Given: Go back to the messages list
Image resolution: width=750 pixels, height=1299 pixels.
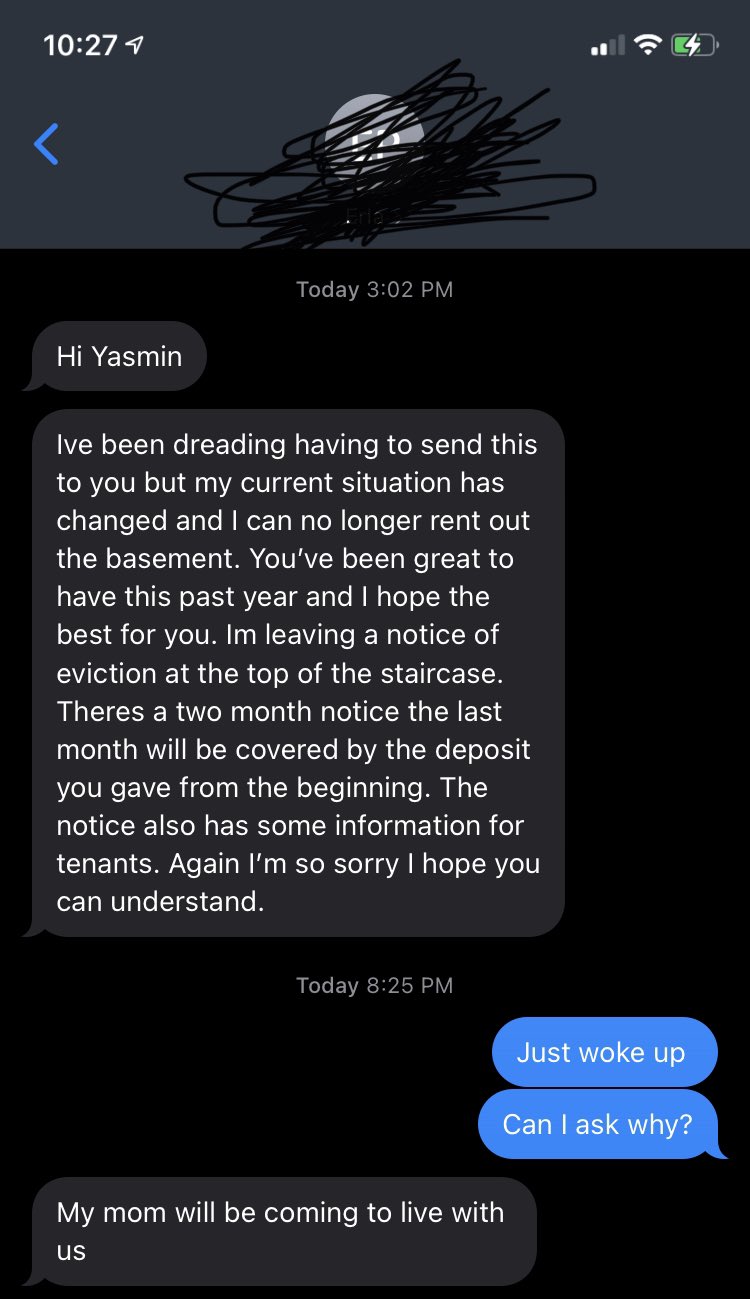Looking at the screenshot, I should 46,144.
